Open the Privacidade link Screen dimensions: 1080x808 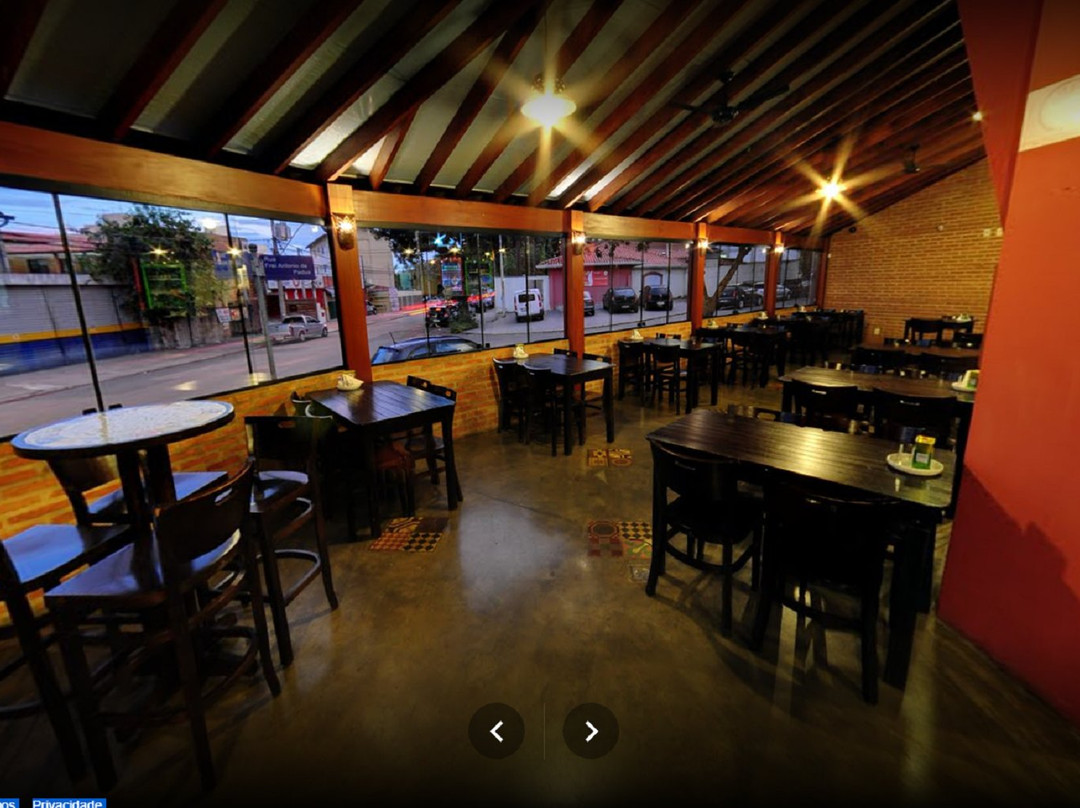click(68, 802)
